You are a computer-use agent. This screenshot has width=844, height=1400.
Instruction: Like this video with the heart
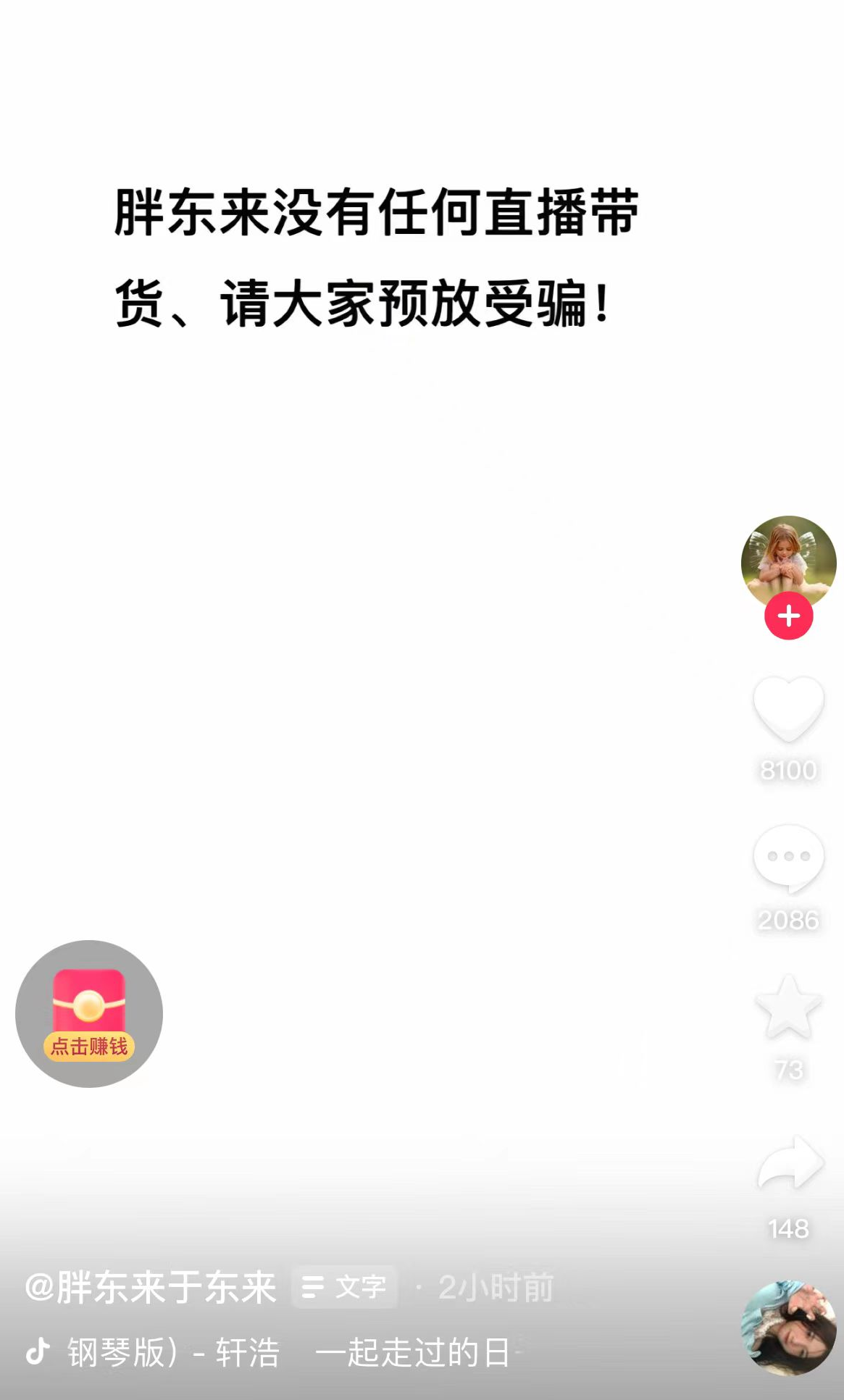[x=788, y=708]
